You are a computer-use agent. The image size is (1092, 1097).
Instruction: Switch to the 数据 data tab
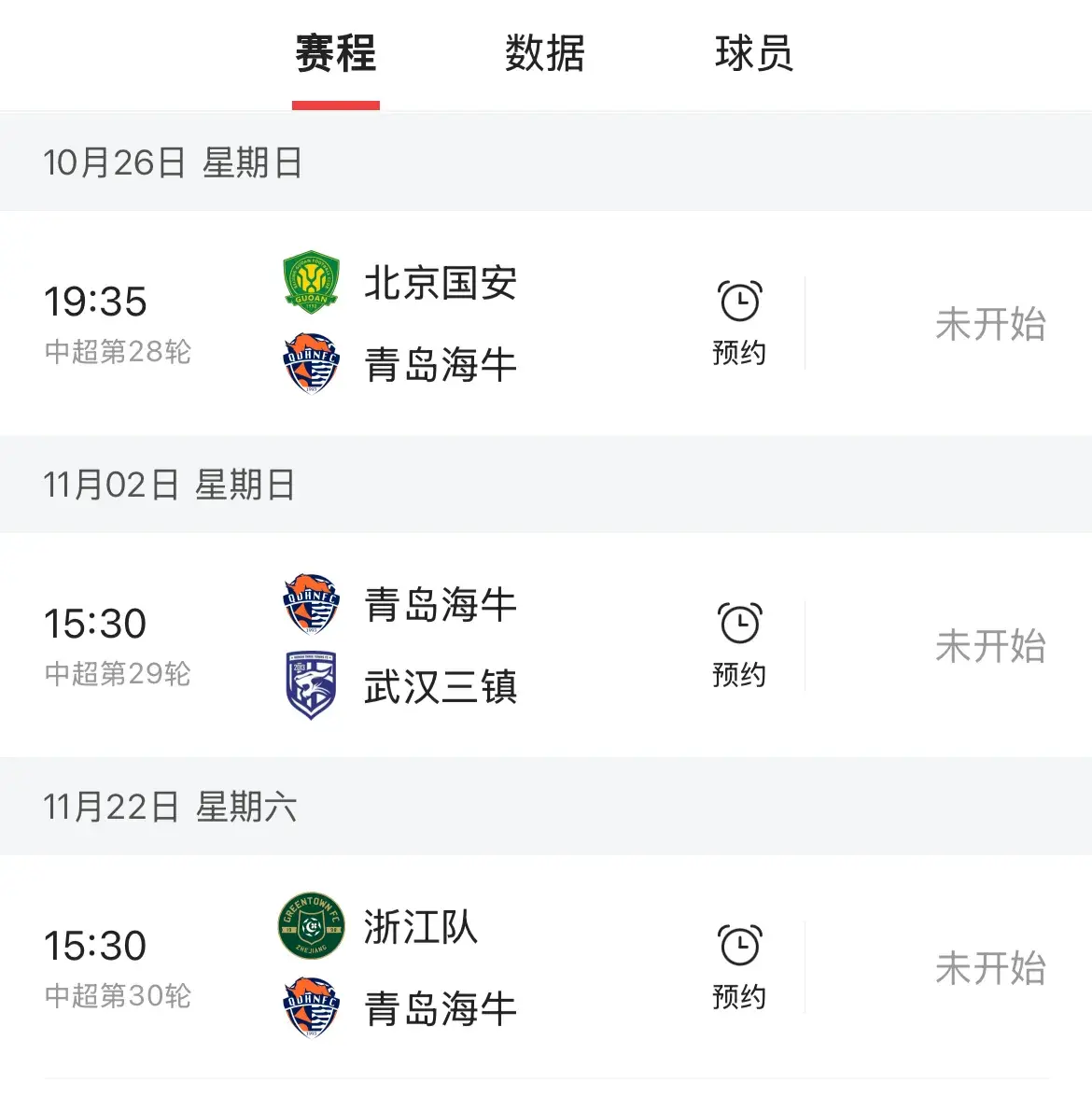pyautogui.click(x=544, y=54)
